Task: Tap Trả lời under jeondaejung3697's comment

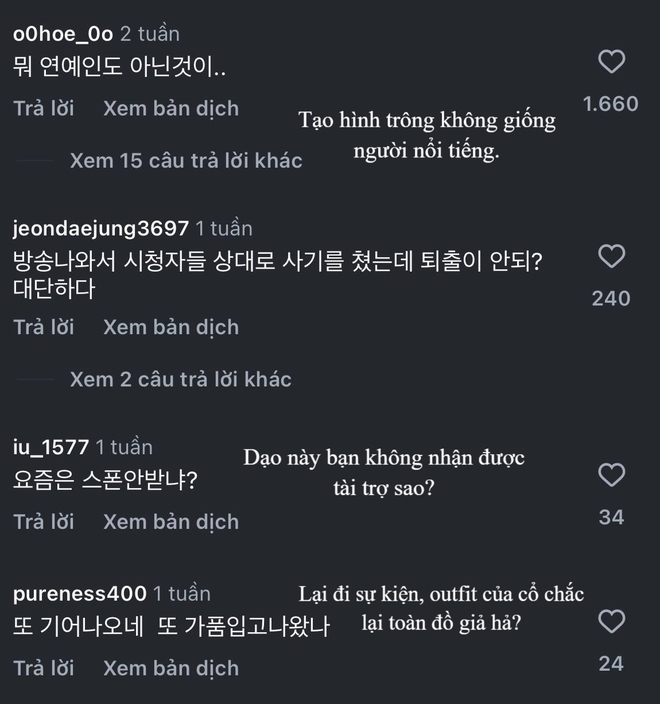Action: click(x=44, y=327)
